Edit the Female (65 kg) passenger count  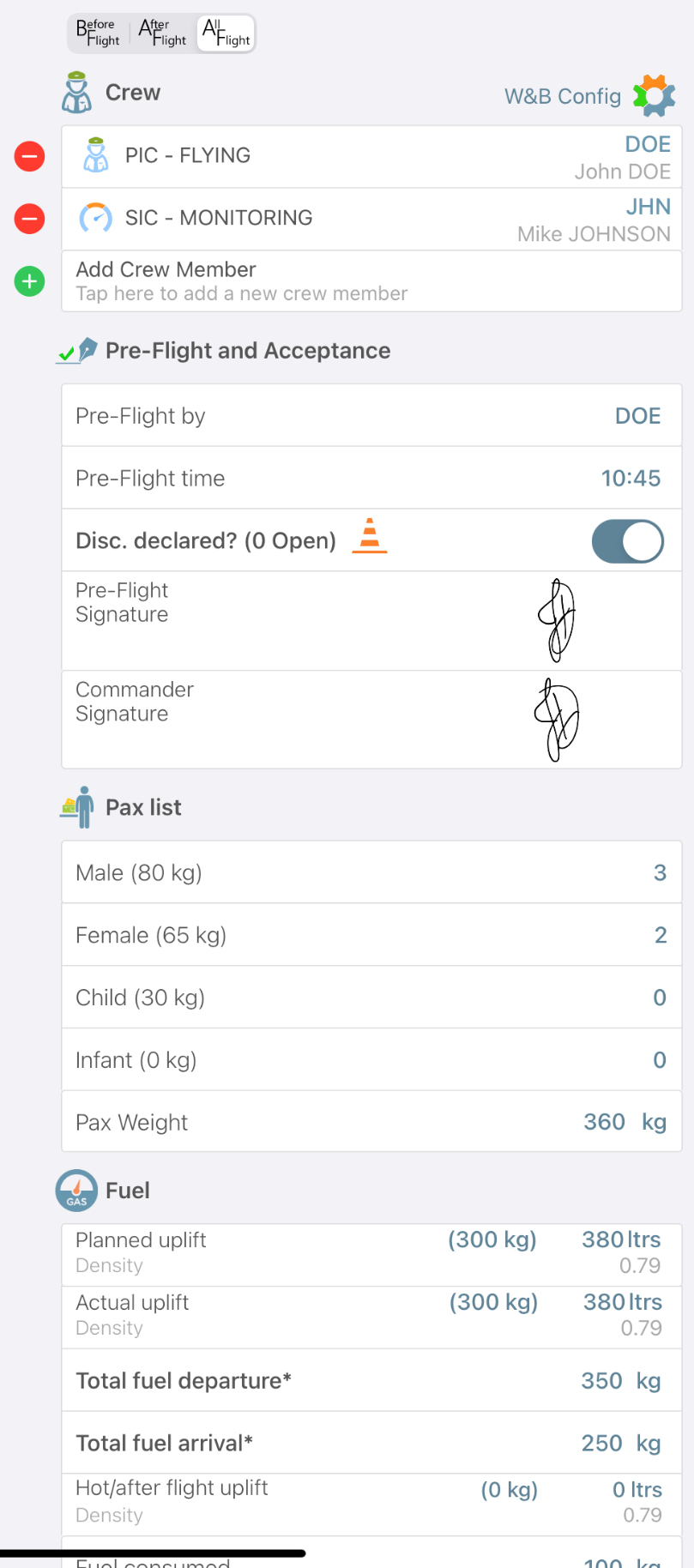(x=371, y=935)
